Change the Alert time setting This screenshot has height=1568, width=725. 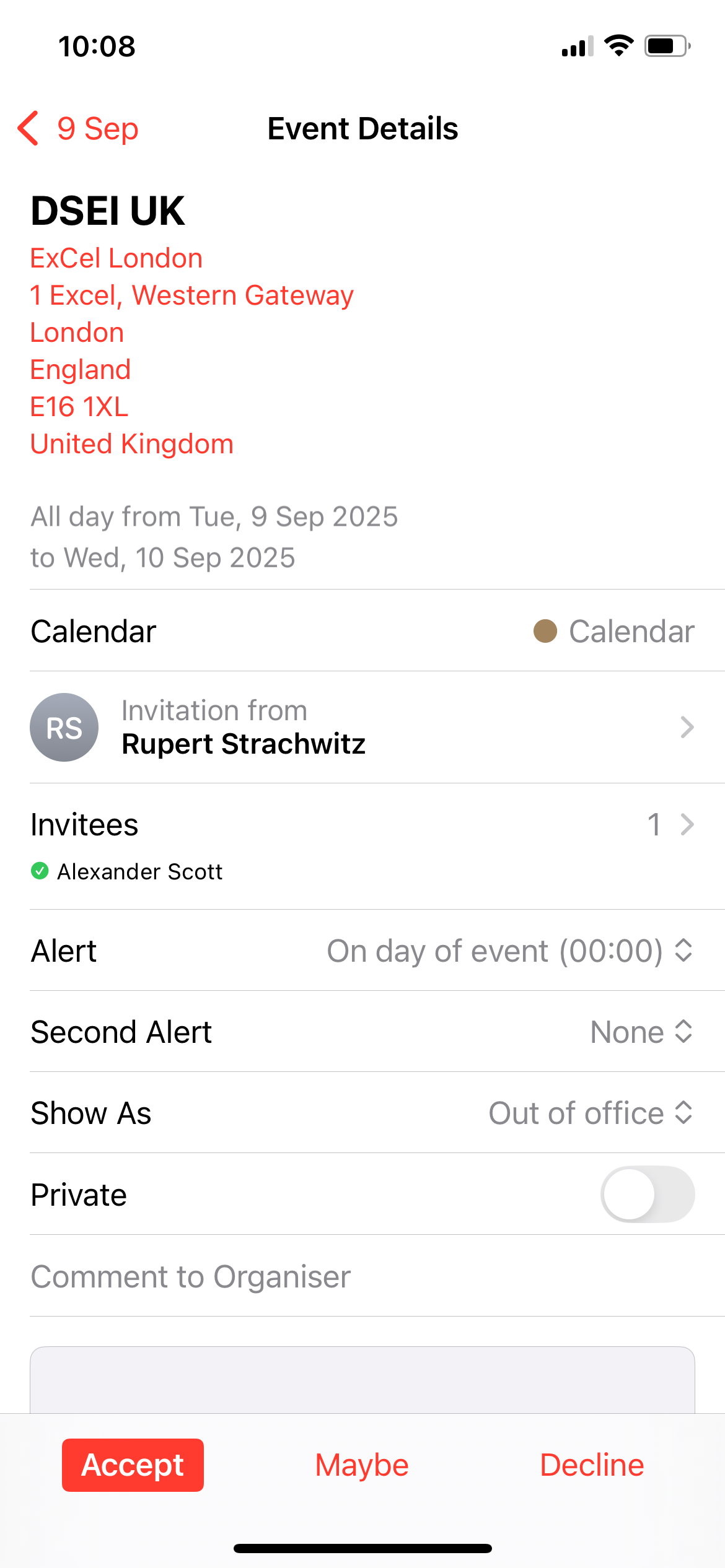point(509,951)
